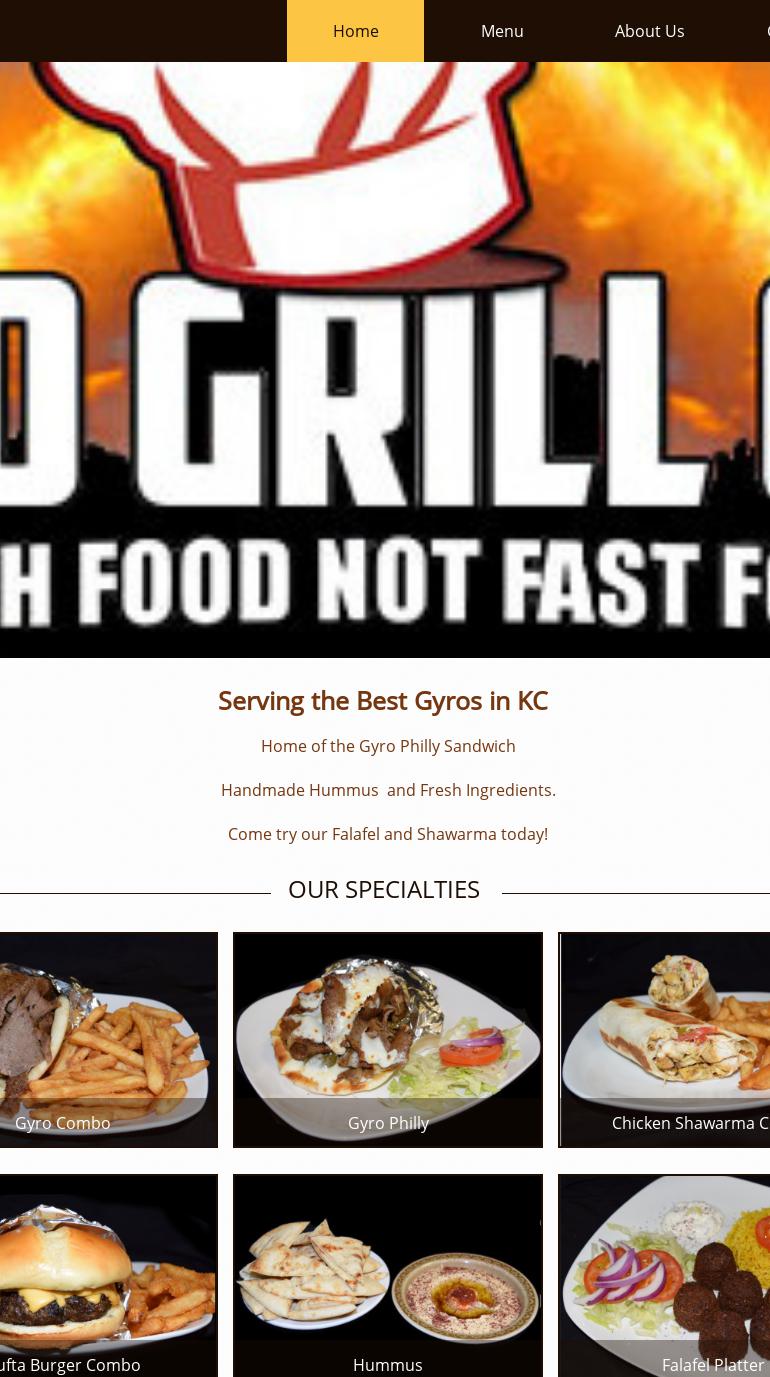View the Gyro Philly specialty
The width and height of the screenshot is (770, 1377).
tap(388, 1040)
